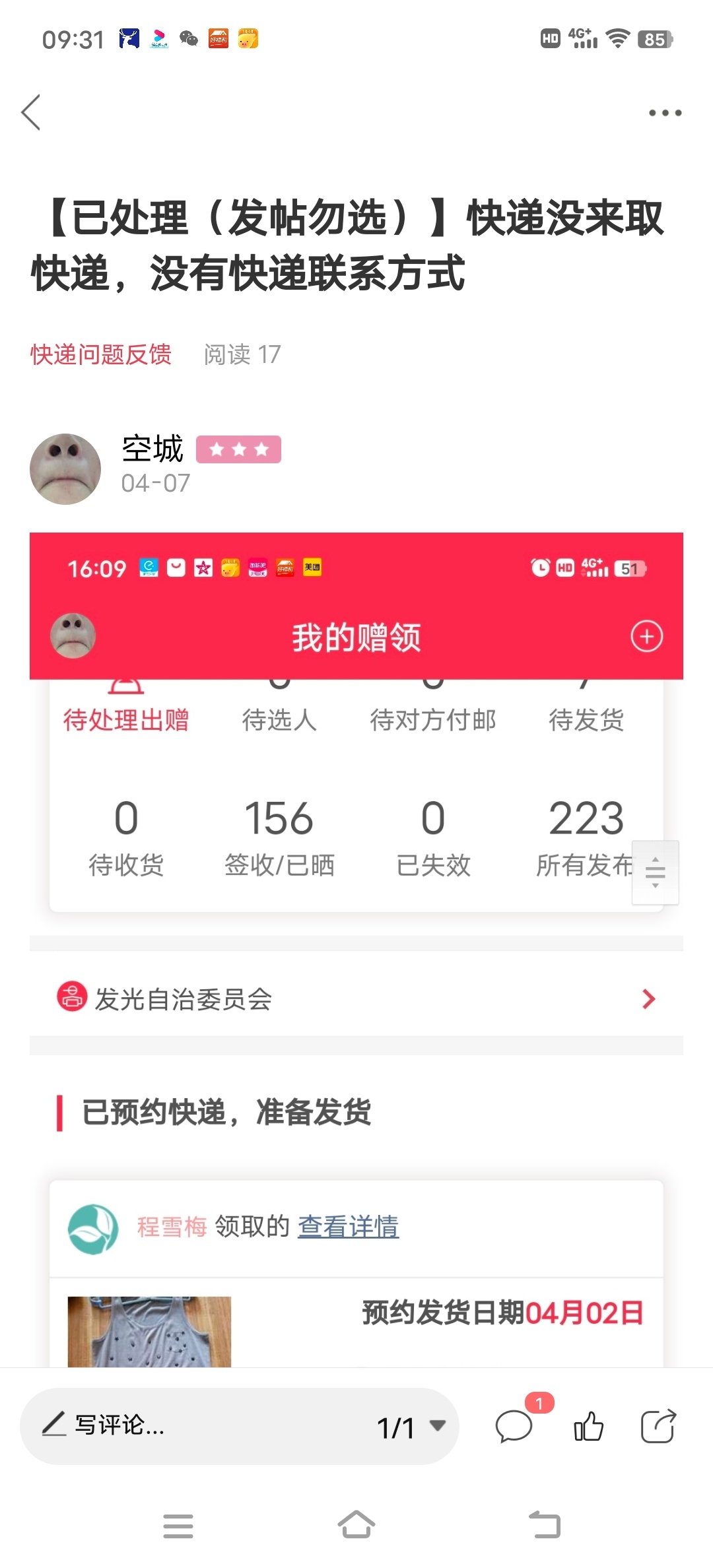Screen dimensions: 713x1568
Task: Tap the 写评论 comment field
Action: coord(198,1426)
